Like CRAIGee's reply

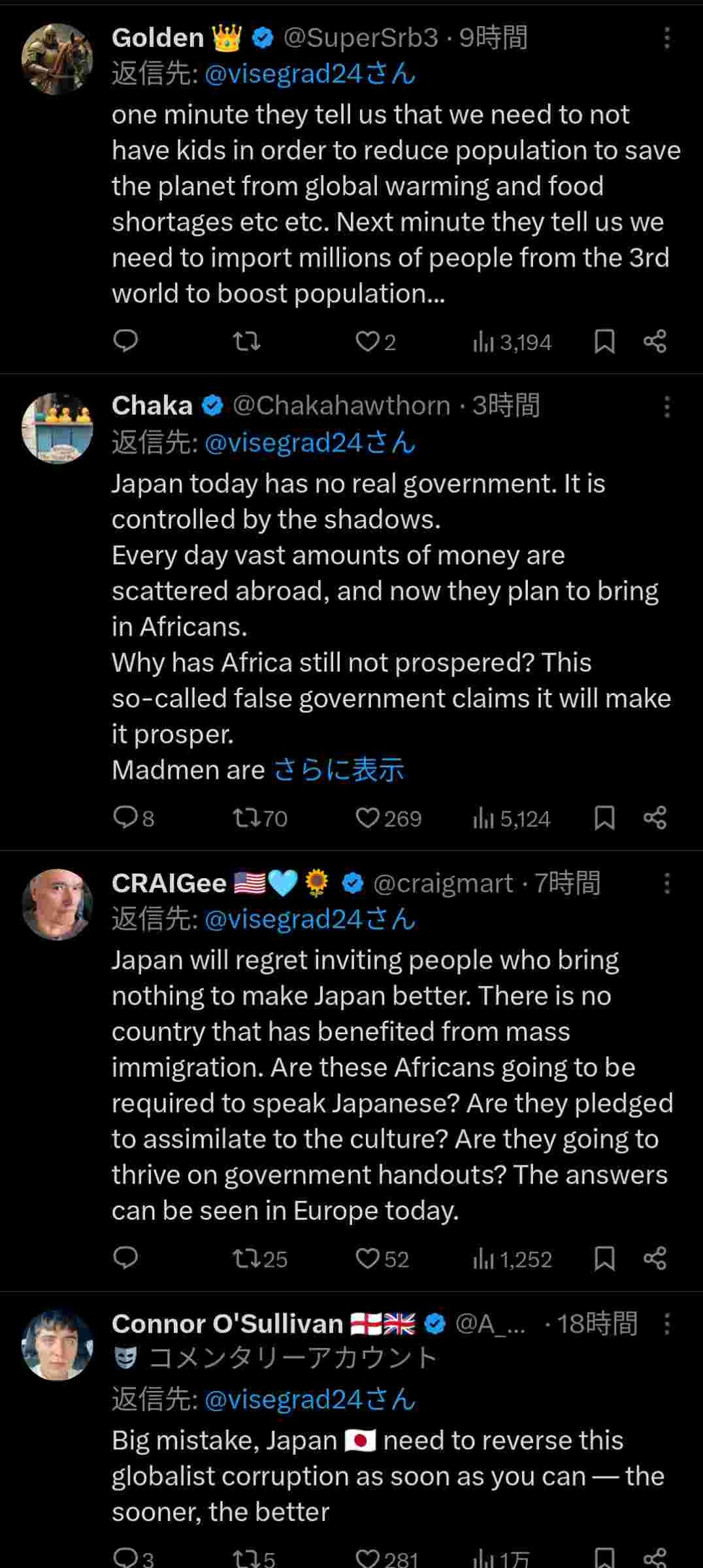368,1258
